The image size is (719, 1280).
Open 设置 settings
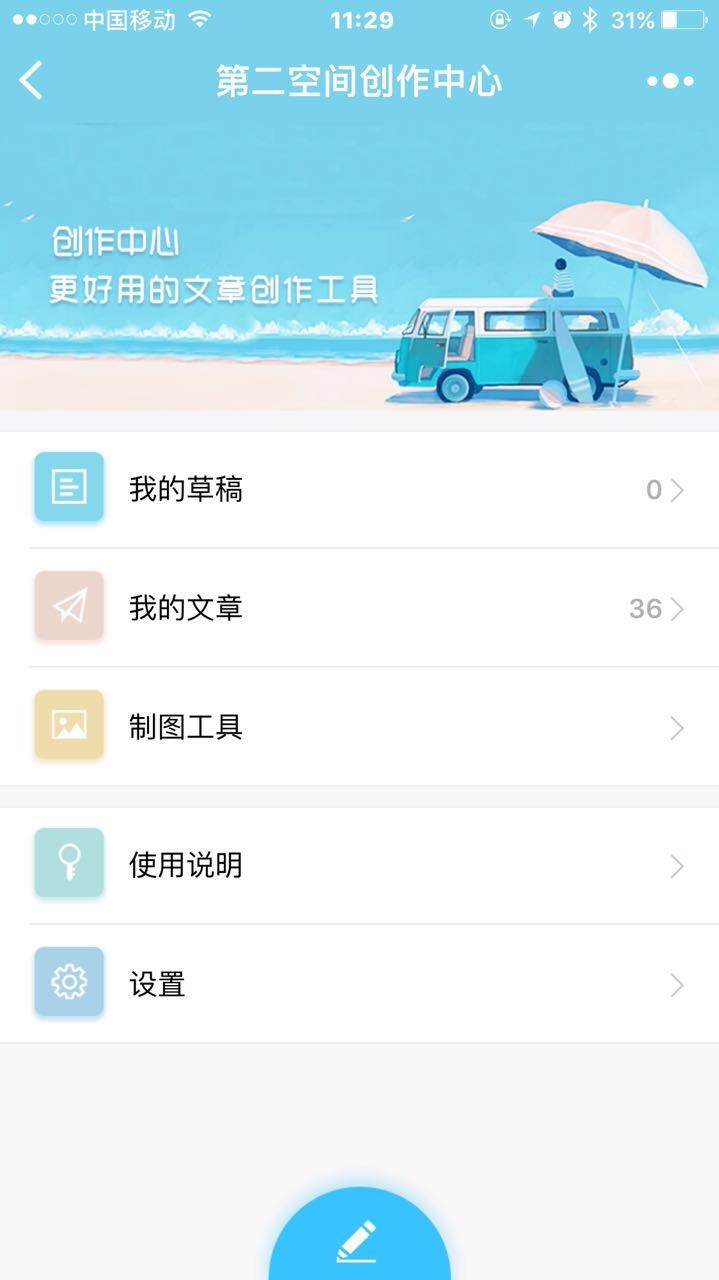tap(360, 984)
